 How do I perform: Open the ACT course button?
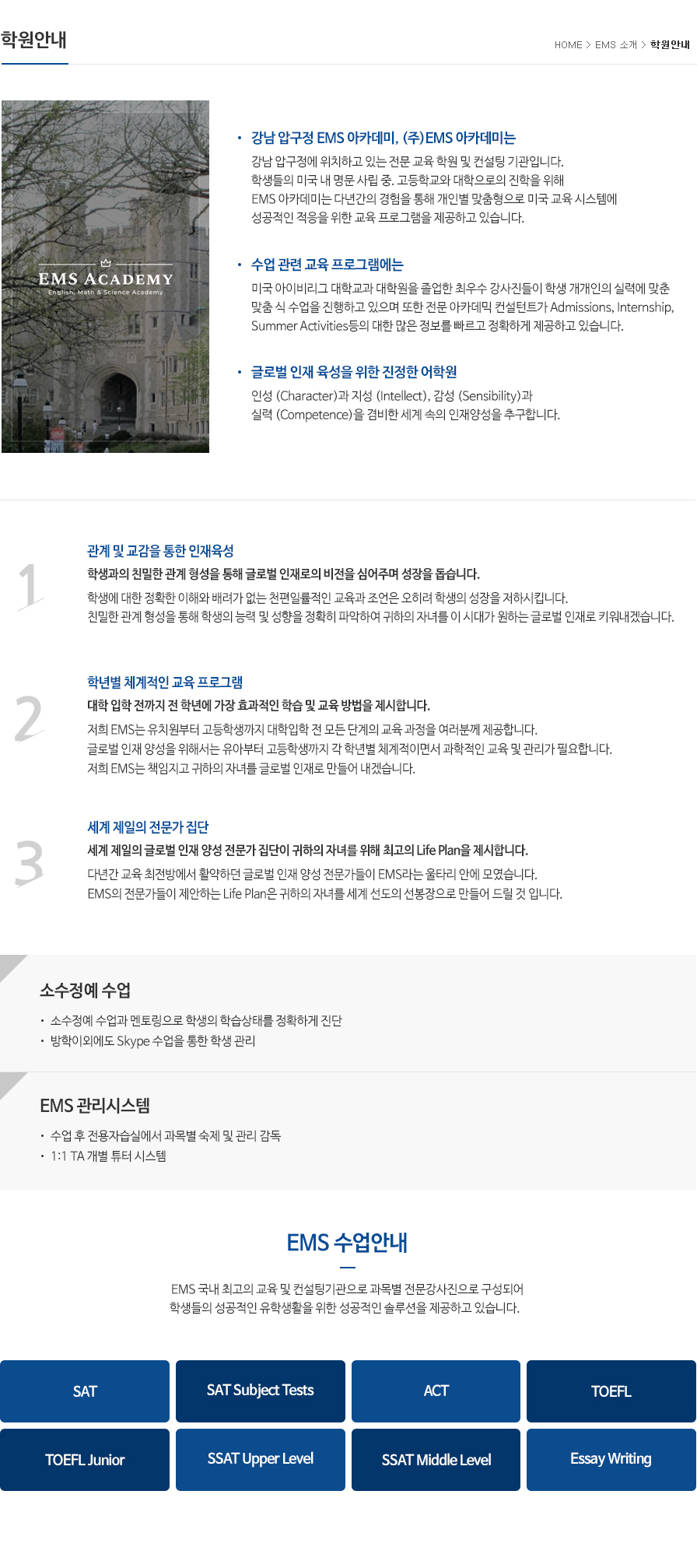(436, 1391)
